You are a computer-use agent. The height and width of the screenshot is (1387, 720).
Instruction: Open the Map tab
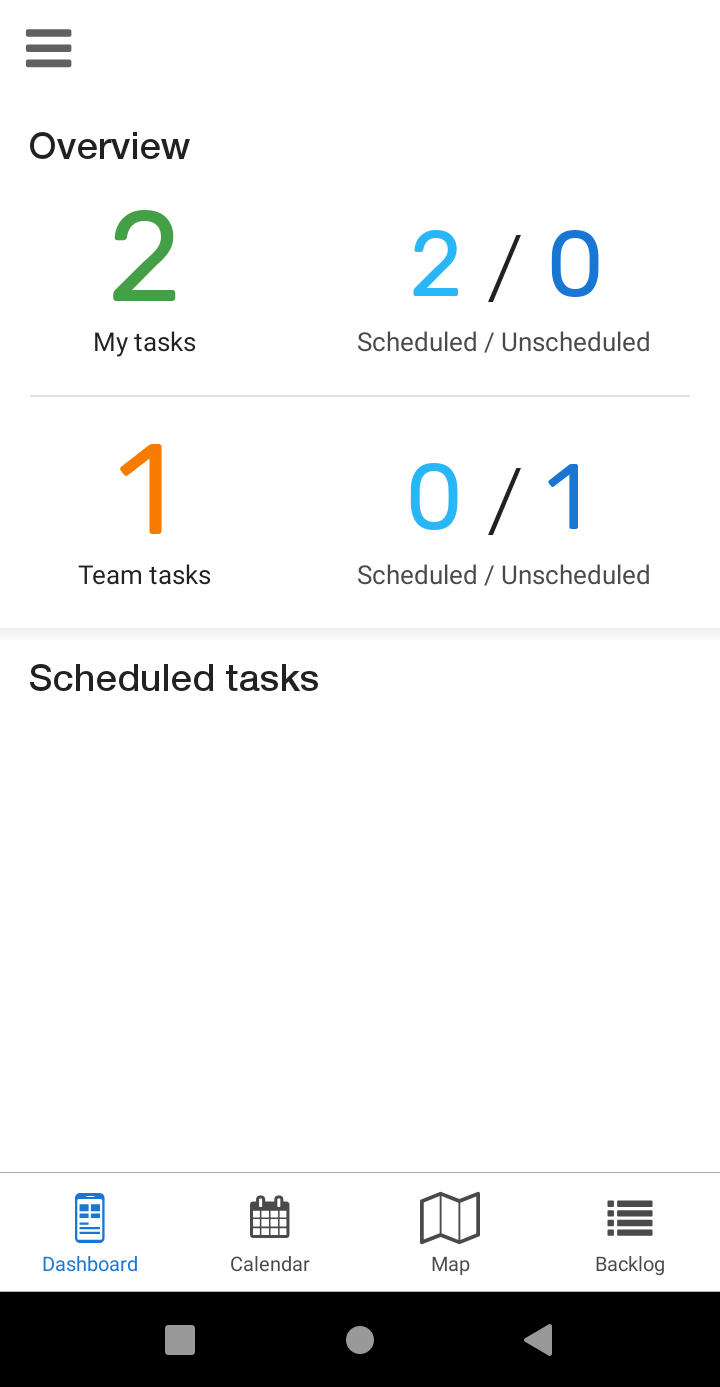coord(450,1232)
